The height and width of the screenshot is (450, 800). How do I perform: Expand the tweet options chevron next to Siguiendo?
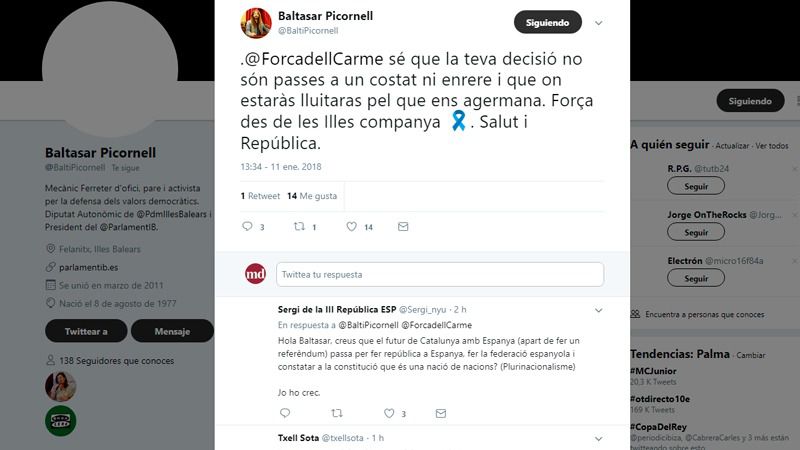click(x=599, y=22)
